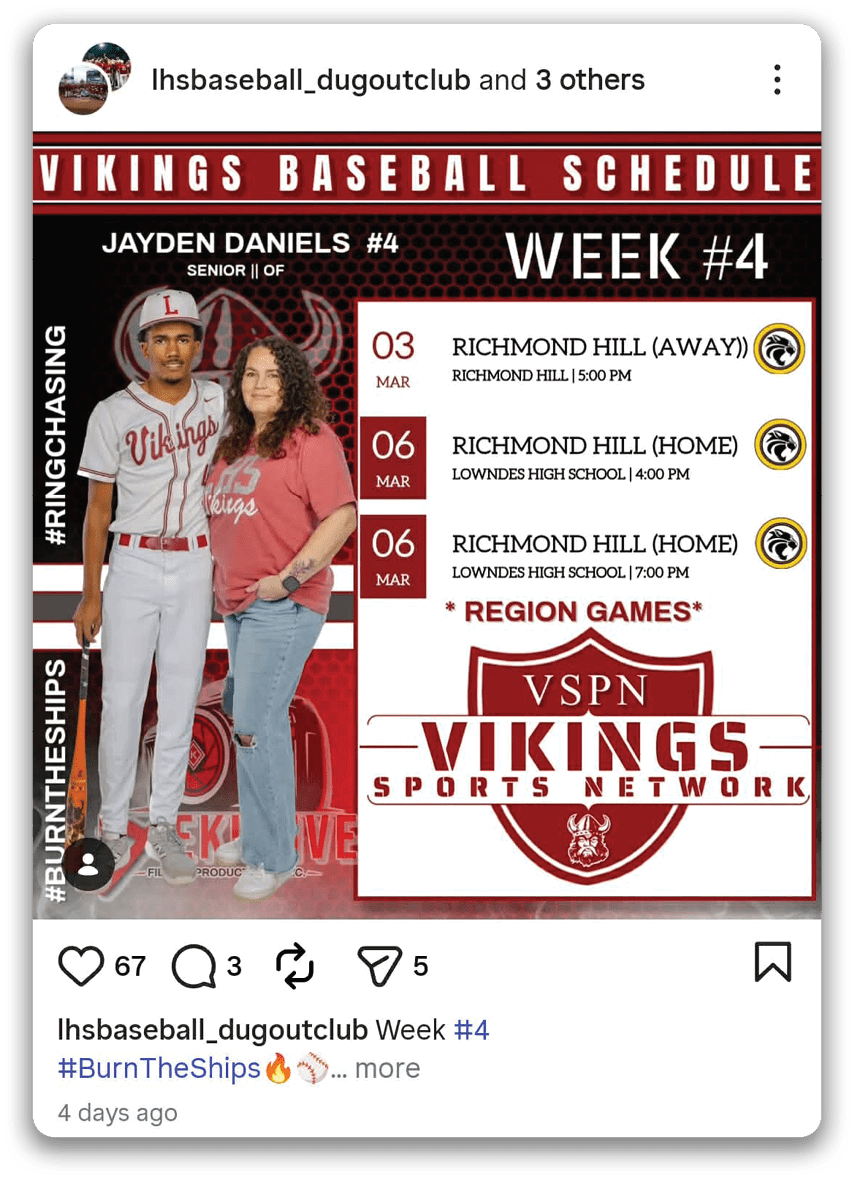
Task: Like the Week #4 schedule post
Action: tap(81, 965)
